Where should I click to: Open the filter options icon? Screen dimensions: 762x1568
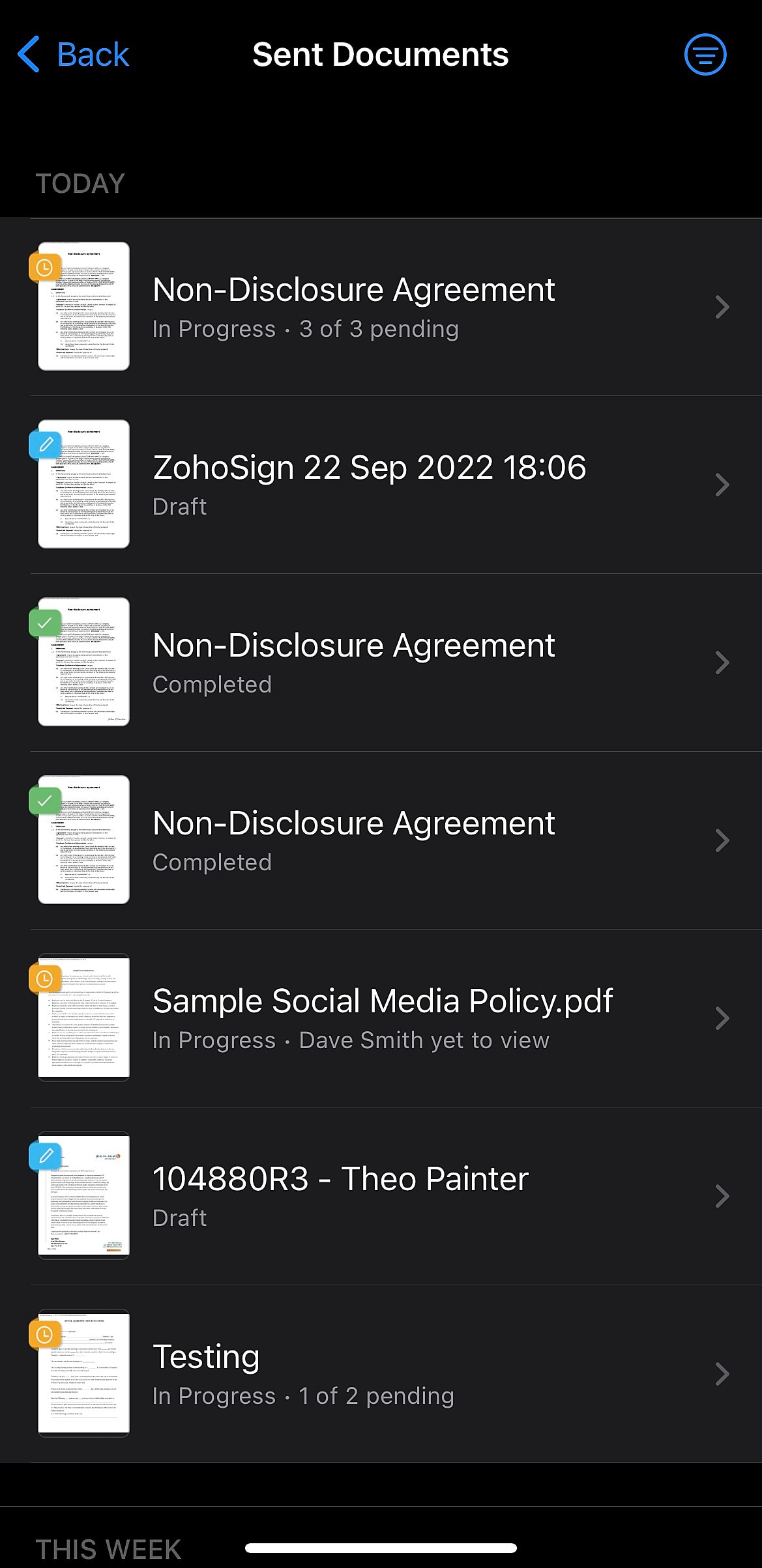(x=705, y=55)
